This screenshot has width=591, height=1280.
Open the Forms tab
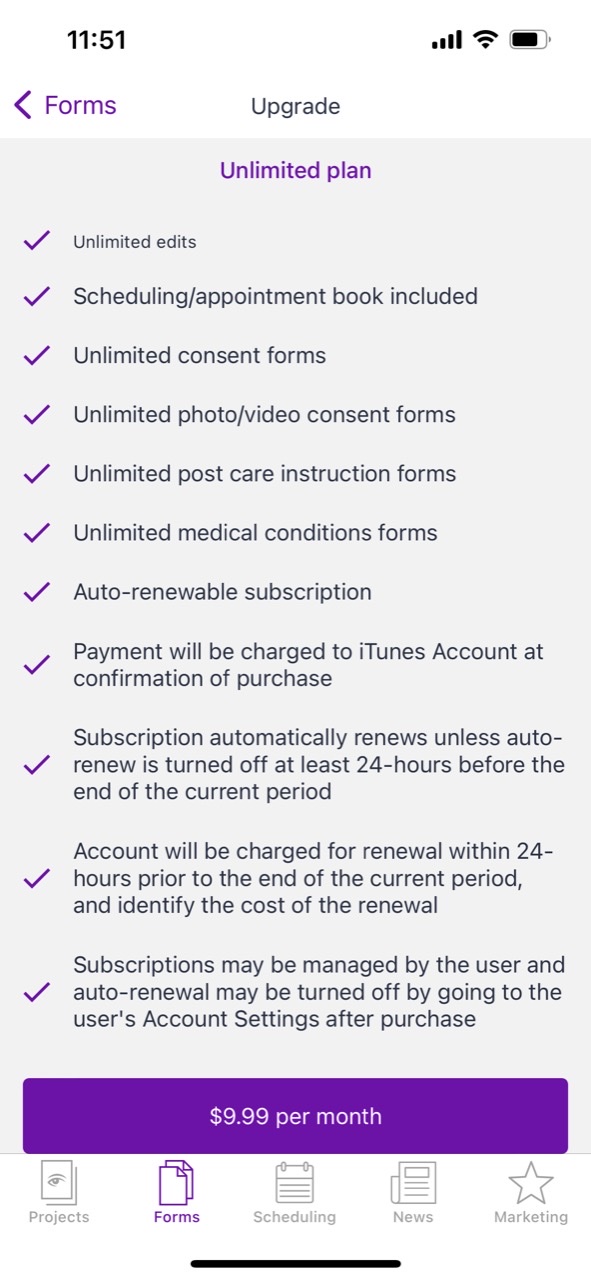[x=177, y=1193]
